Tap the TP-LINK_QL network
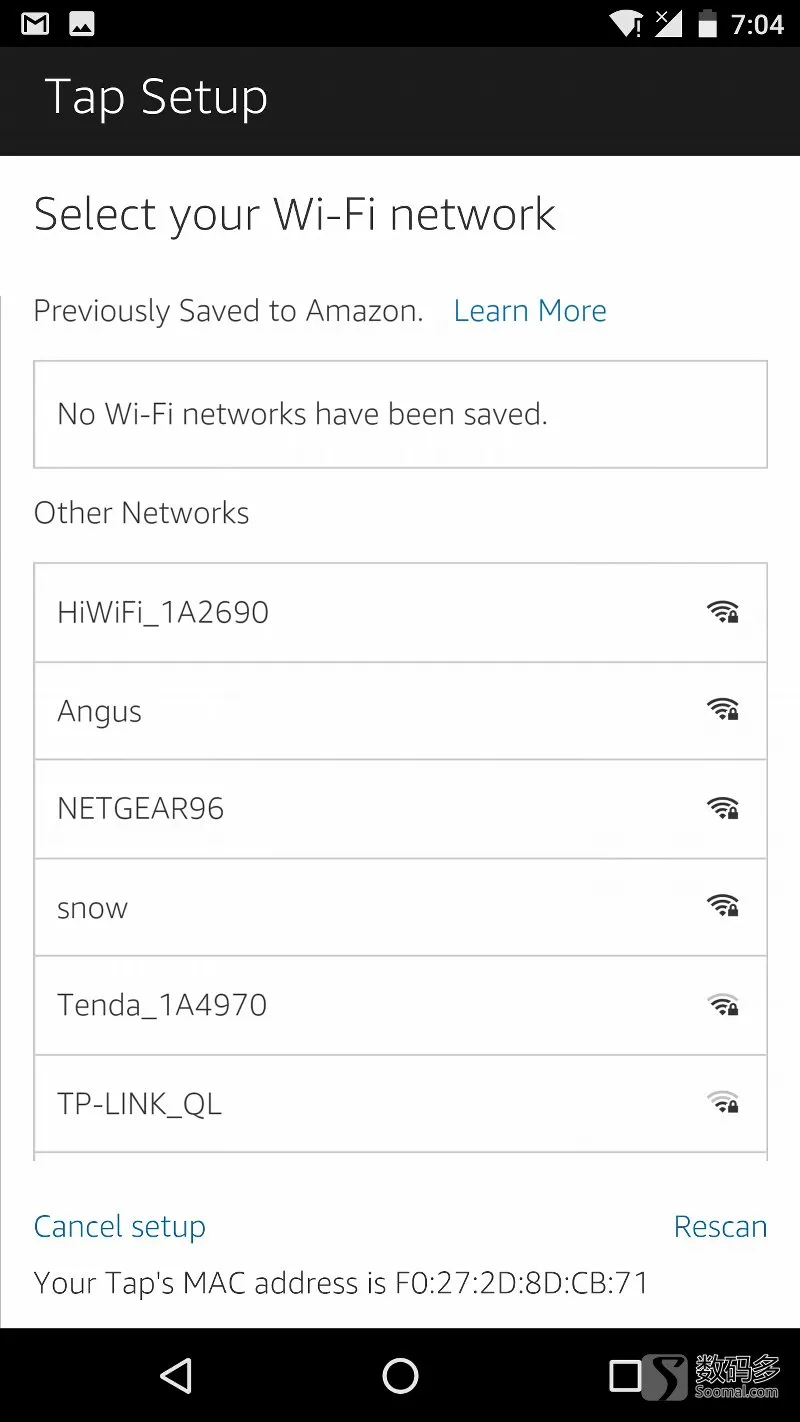 tap(400, 1104)
